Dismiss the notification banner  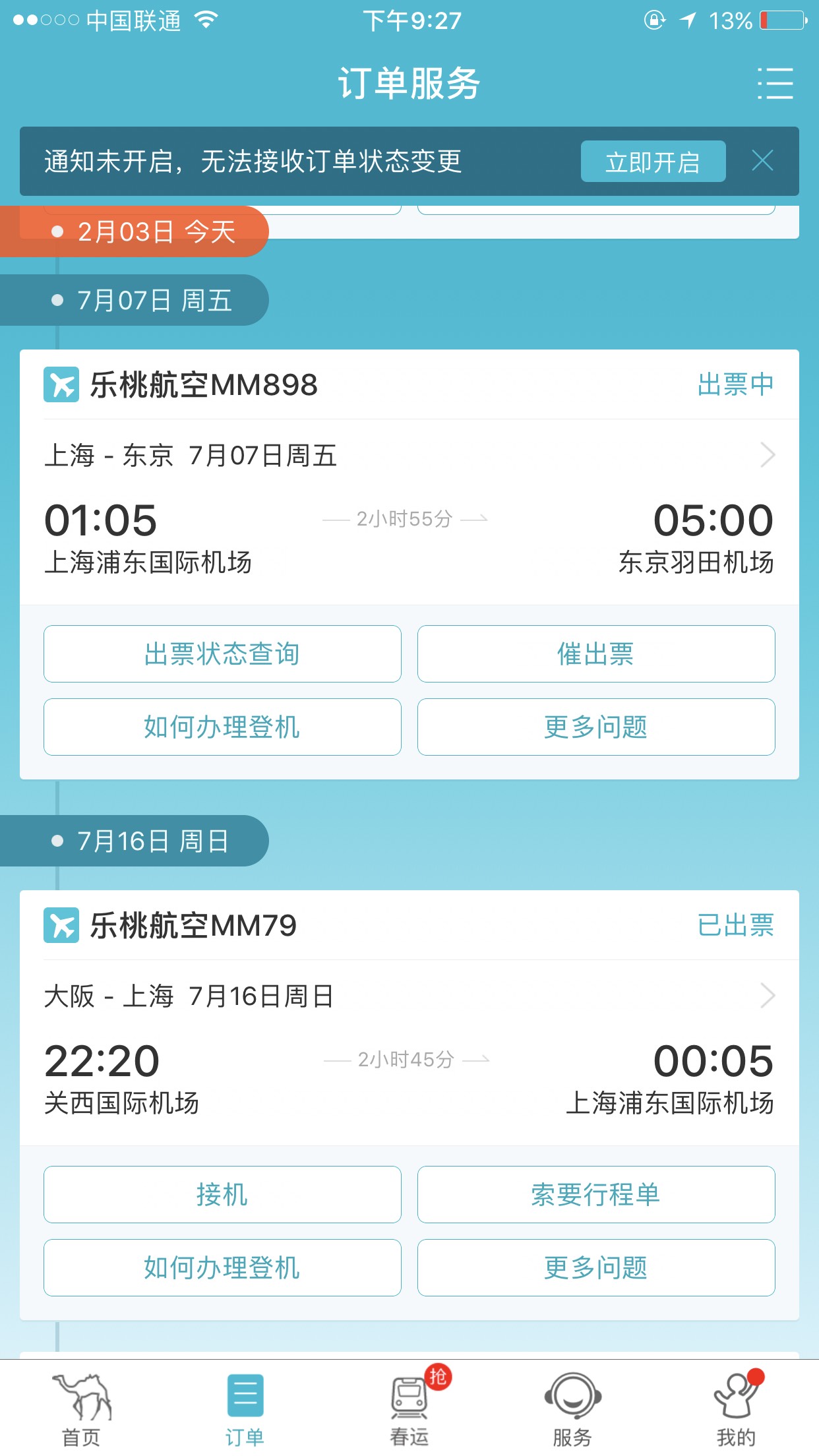(762, 161)
